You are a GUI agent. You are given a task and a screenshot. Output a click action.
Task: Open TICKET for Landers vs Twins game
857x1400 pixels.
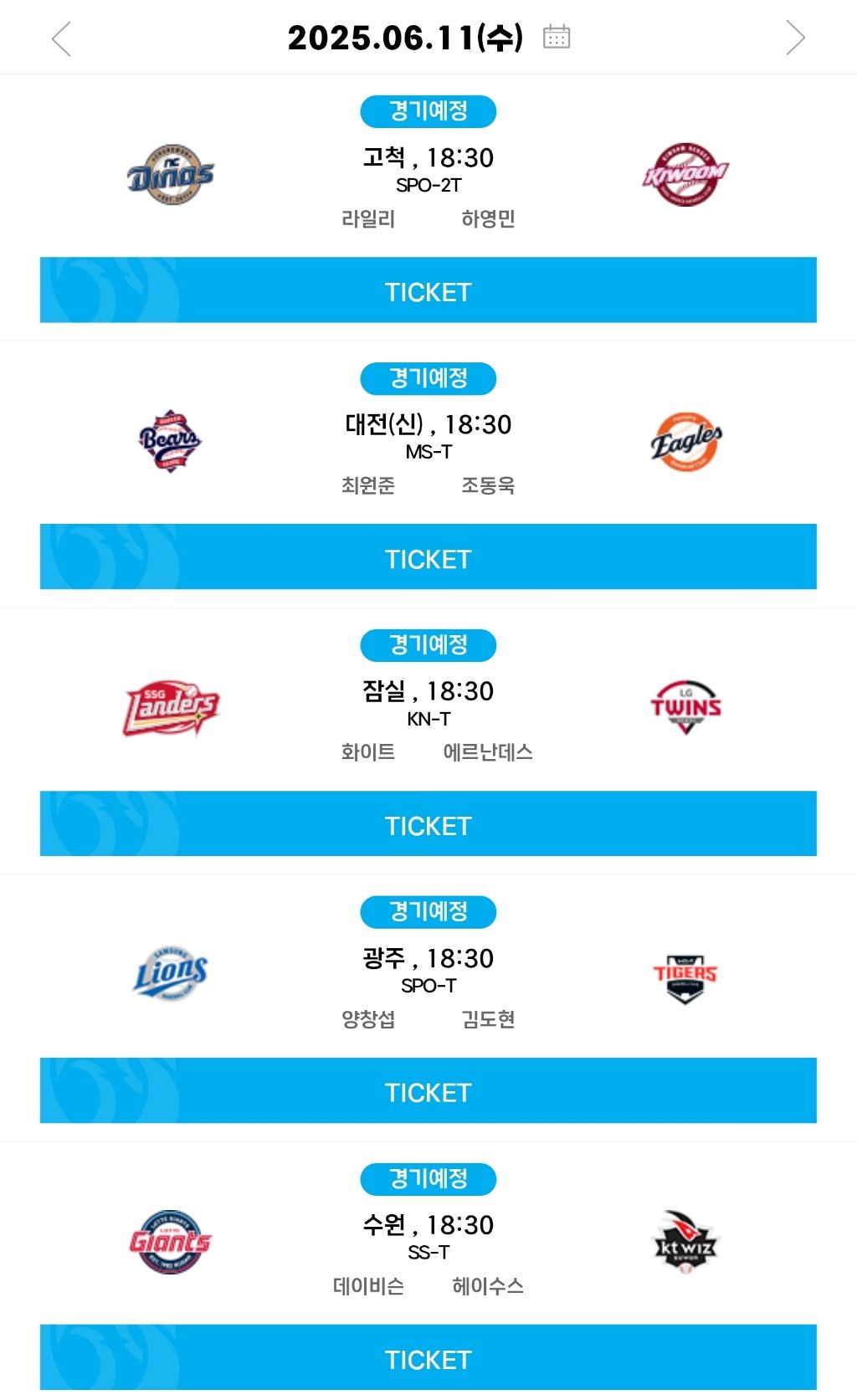428,824
